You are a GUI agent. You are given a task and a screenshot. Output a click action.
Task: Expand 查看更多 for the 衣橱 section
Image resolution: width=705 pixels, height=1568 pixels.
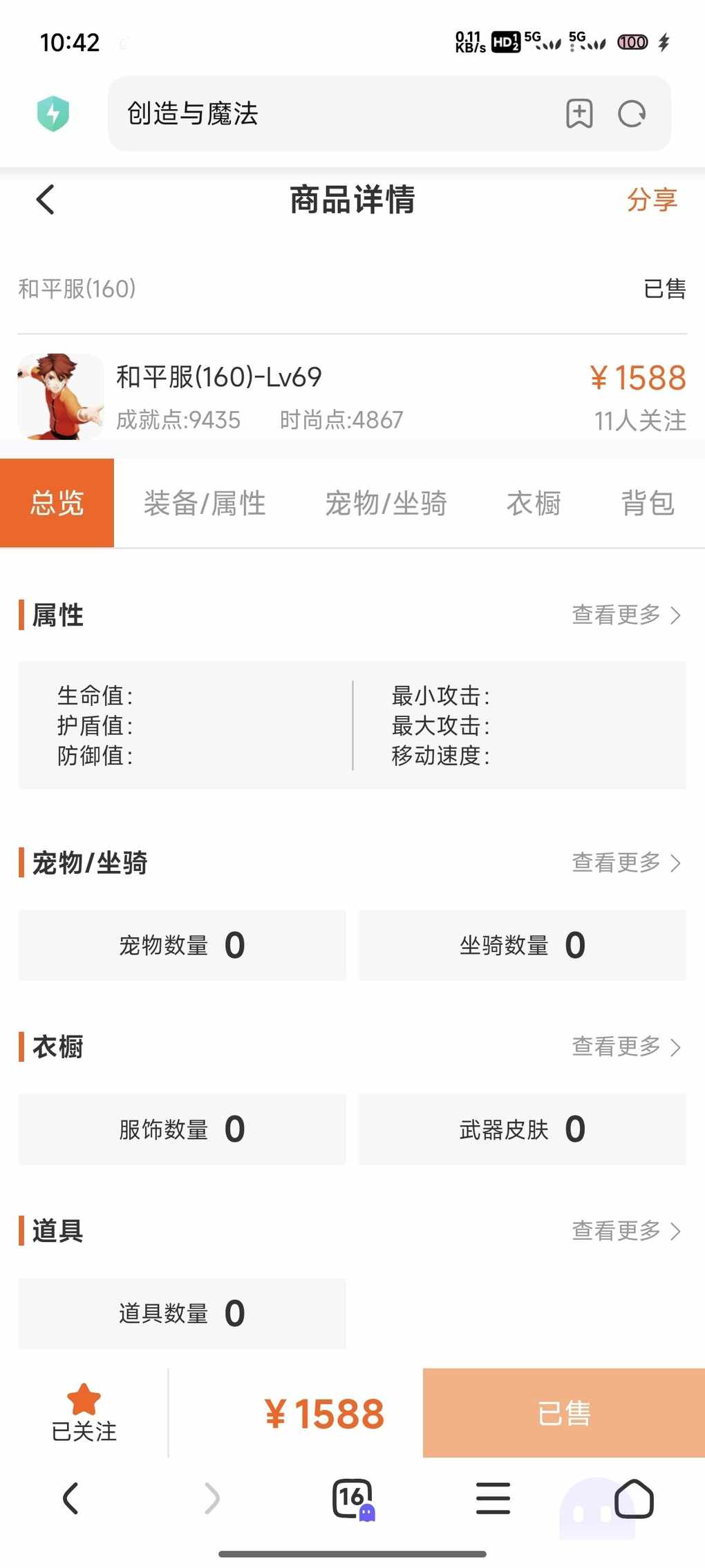(626, 1047)
